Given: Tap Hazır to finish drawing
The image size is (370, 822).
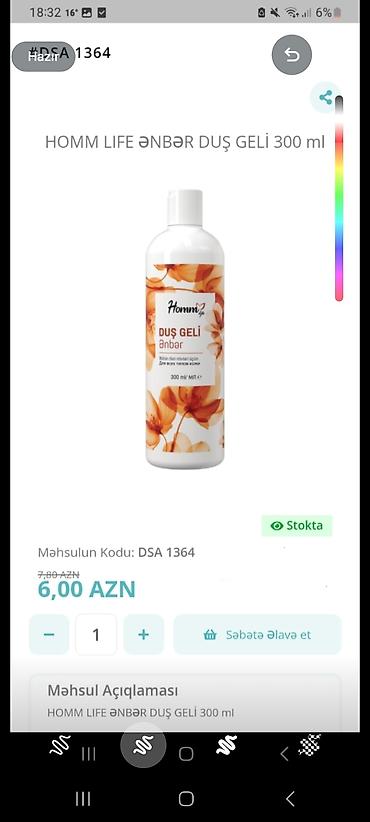Looking at the screenshot, I should (43, 57).
